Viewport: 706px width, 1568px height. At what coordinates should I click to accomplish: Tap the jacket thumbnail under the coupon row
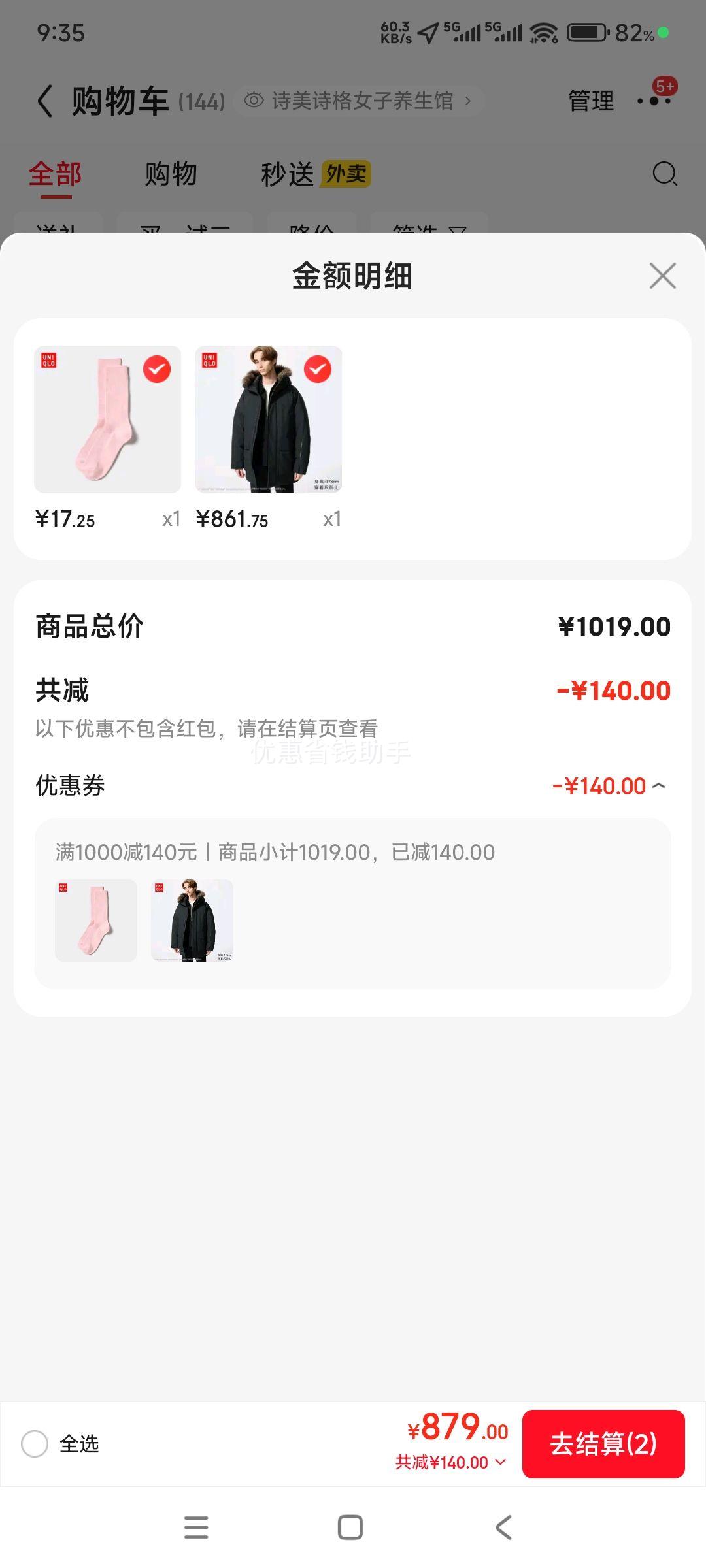coord(193,921)
